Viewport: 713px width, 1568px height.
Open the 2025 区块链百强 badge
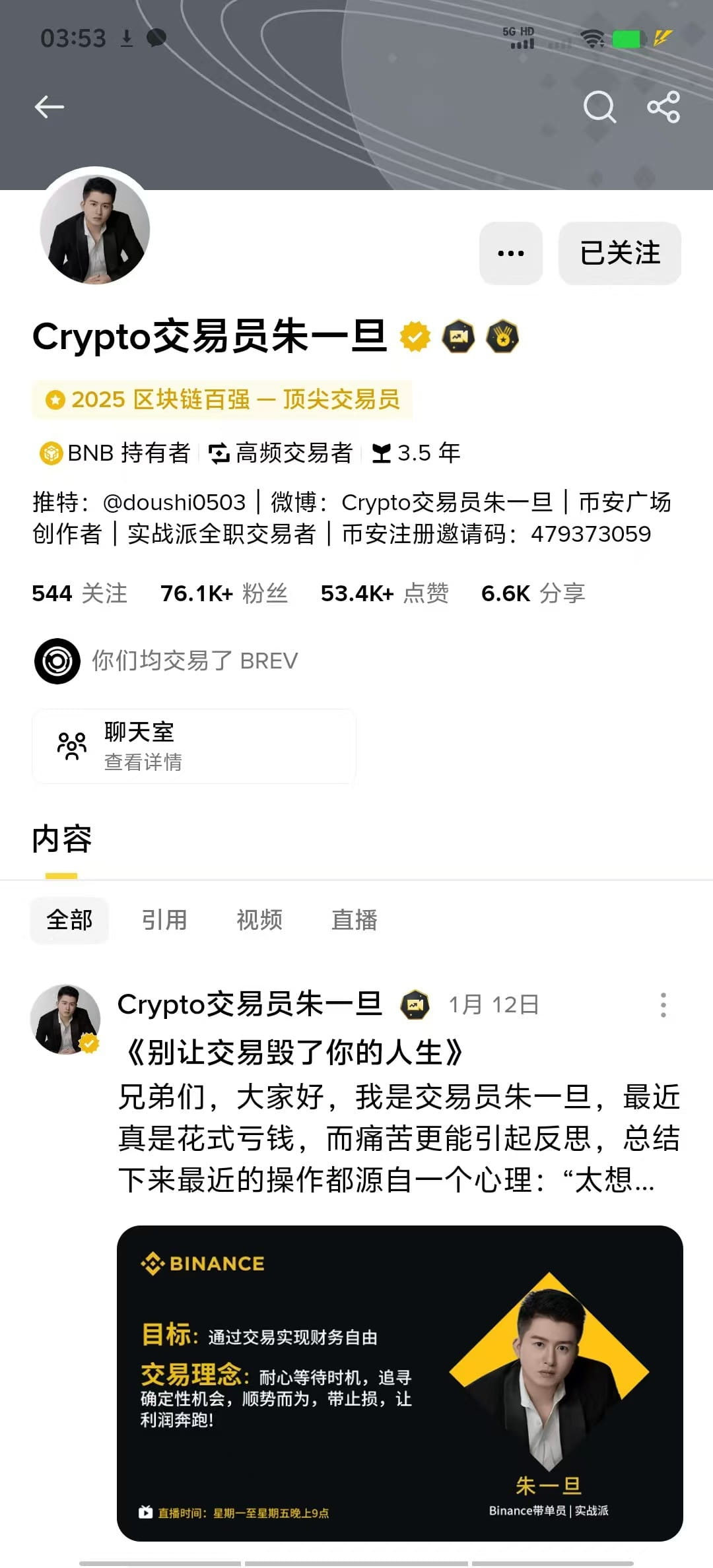[222, 399]
